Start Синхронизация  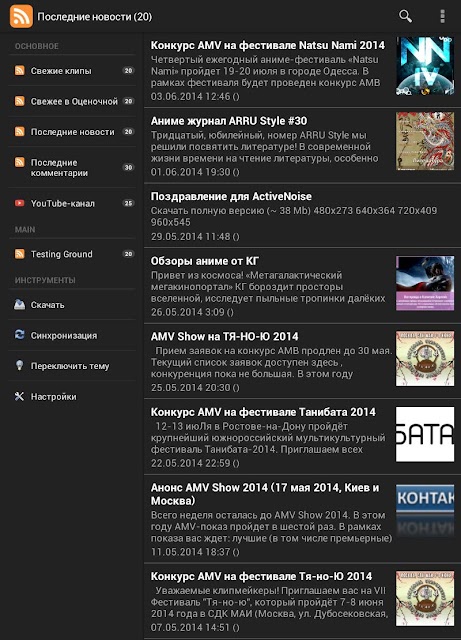pos(72,336)
